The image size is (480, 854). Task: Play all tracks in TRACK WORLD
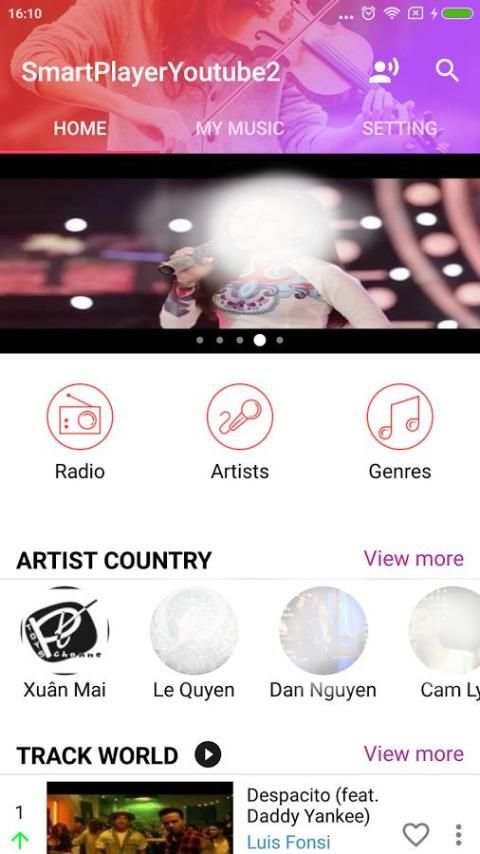coord(208,755)
